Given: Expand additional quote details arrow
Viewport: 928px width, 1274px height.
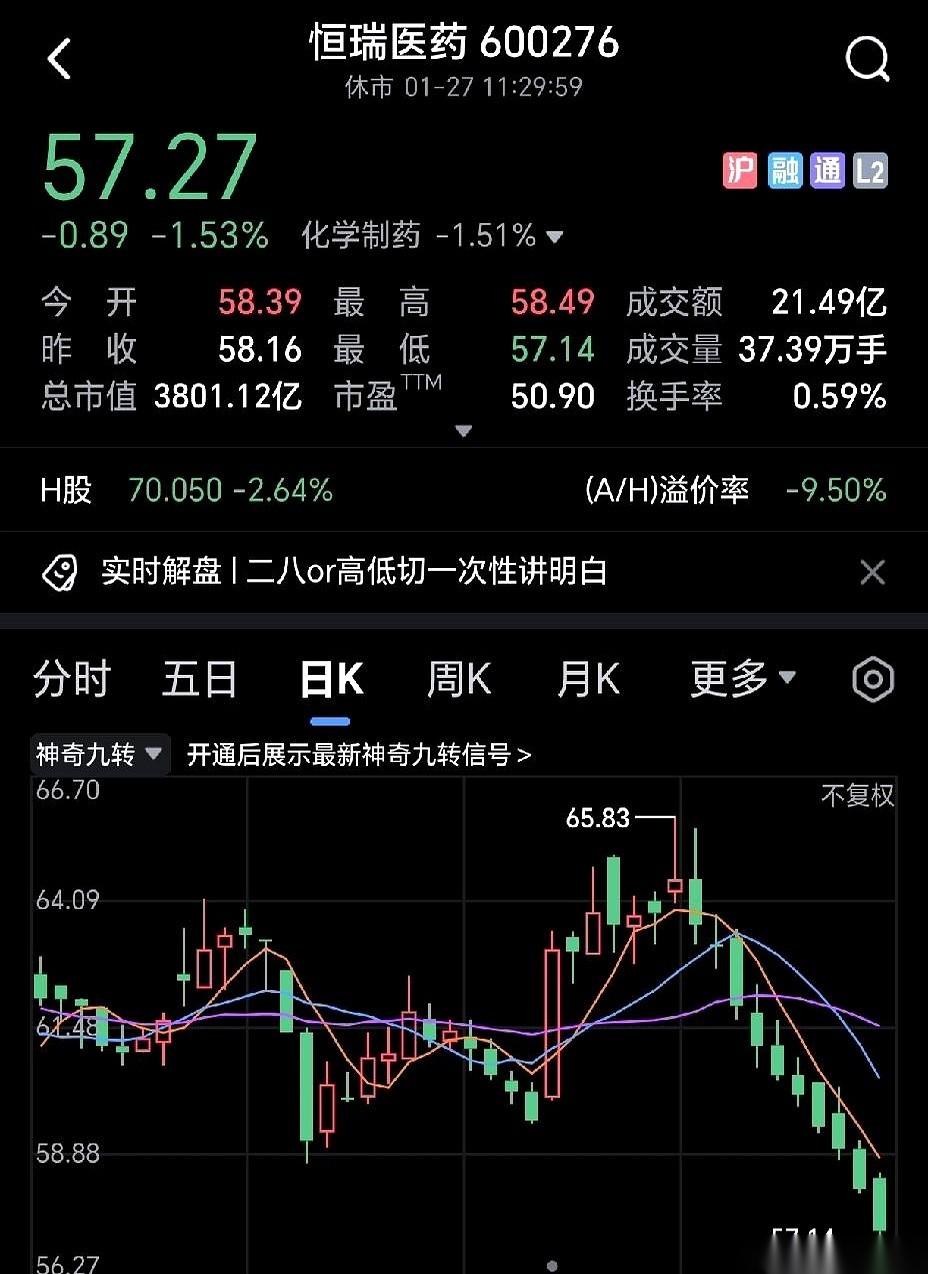Looking at the screenshot, I should tap(464, 431).
